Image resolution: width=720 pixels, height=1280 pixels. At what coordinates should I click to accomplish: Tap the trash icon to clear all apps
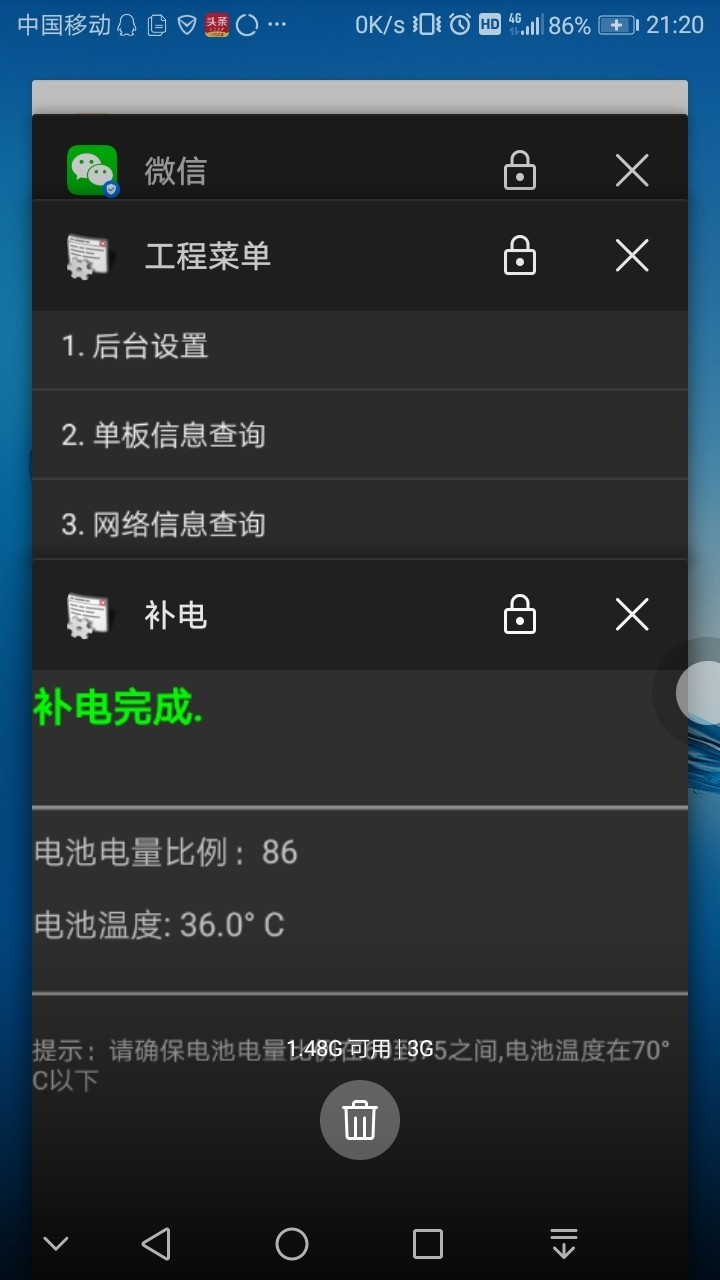(359, 1120)
